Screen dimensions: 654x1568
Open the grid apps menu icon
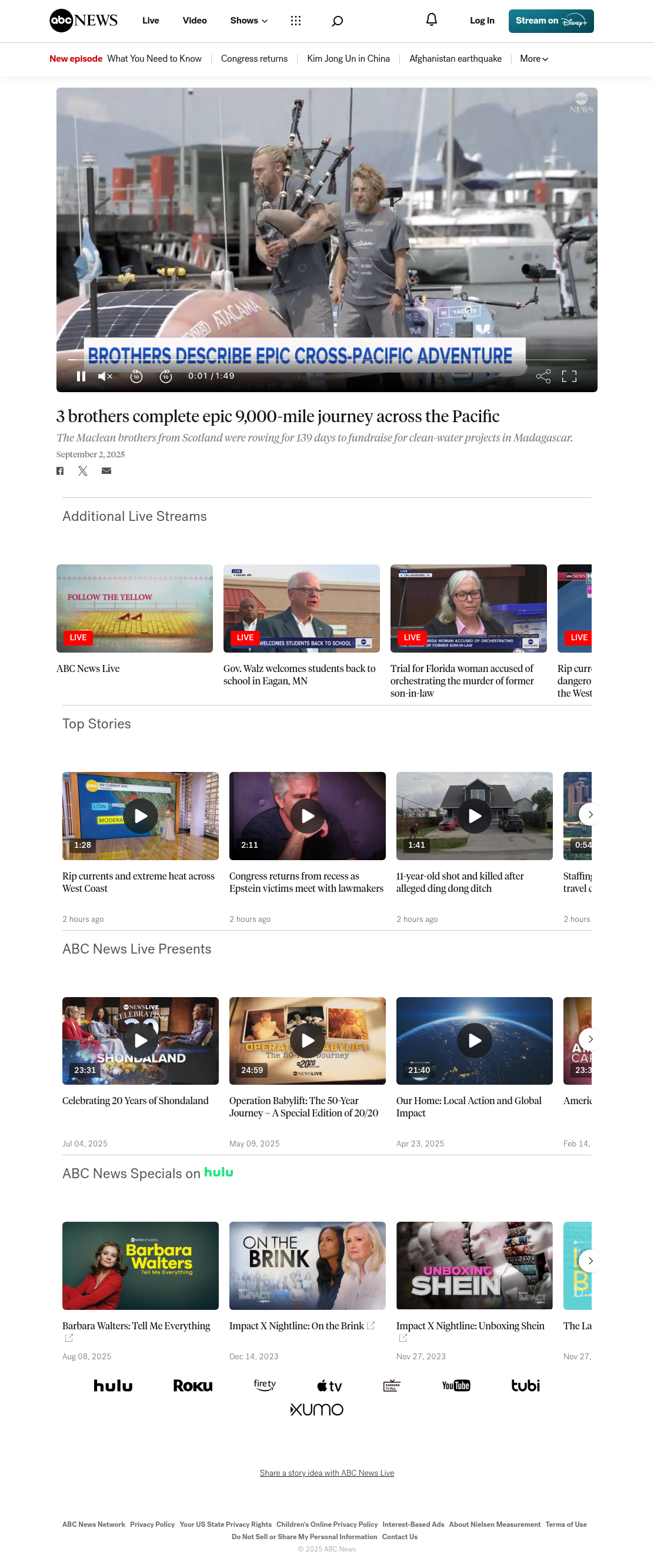(x=295, y=21)
